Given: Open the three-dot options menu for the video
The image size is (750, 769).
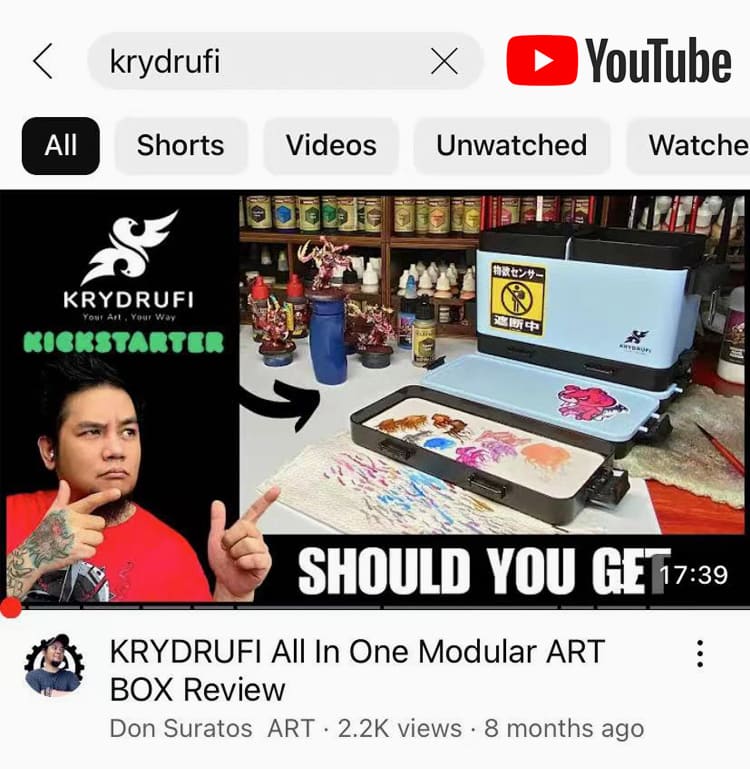Looking at the screenshot, I should click(699, 651).
